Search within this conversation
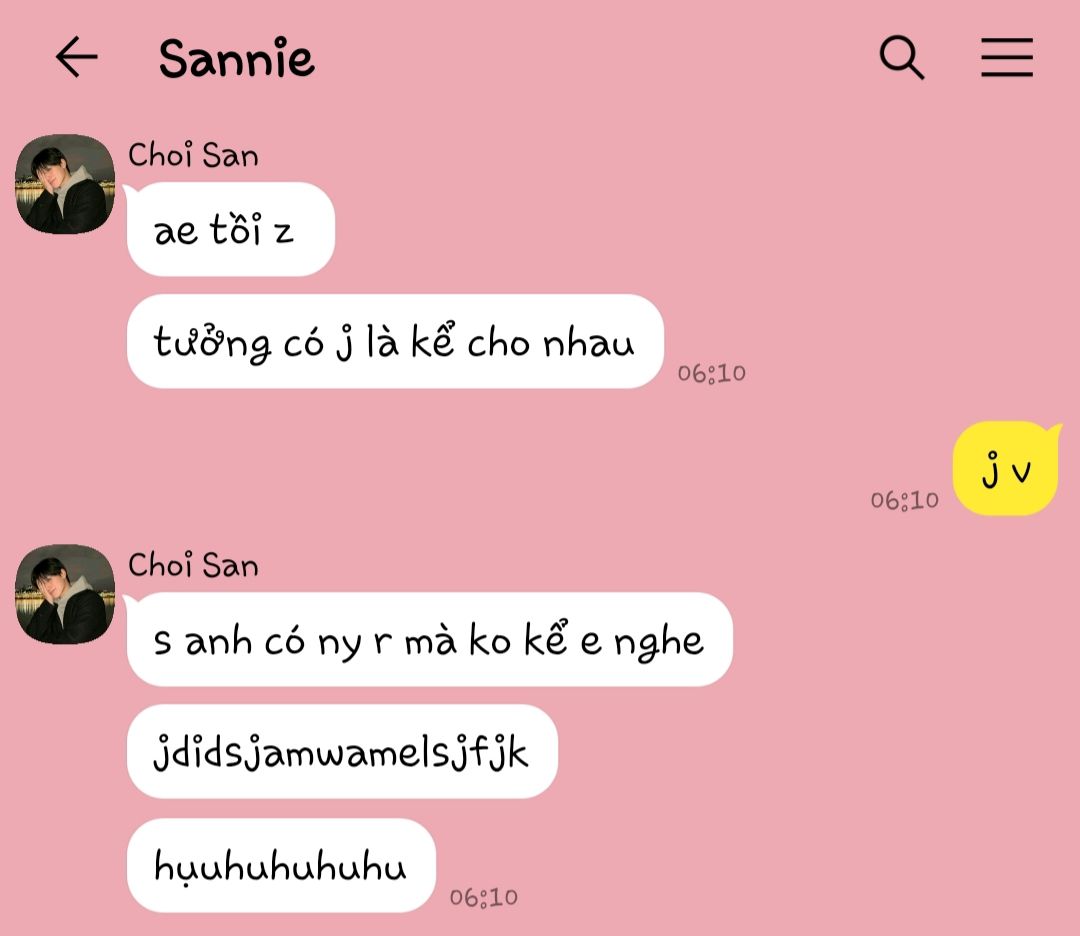Viewport: 1080px width, 936px height. click(901, 58)
